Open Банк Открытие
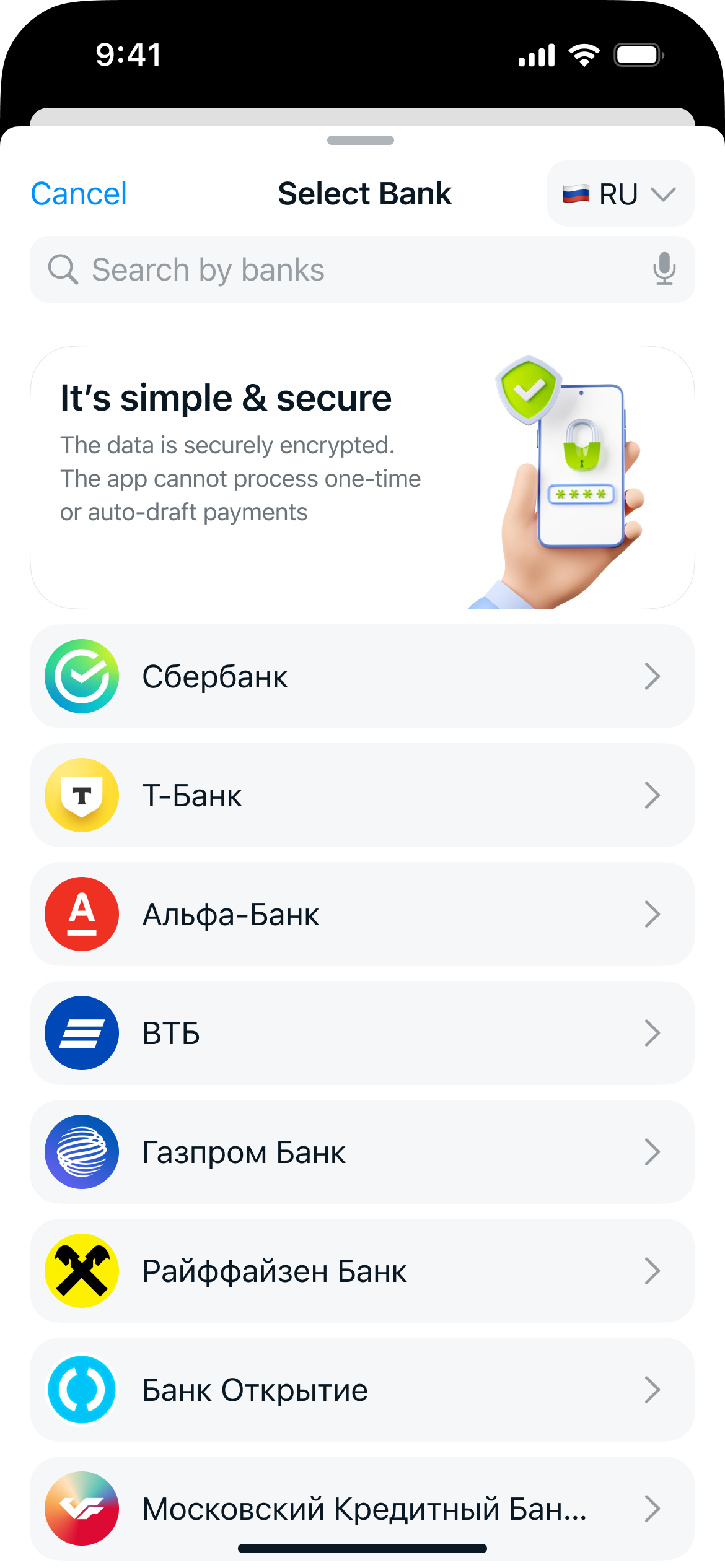The width and height of the screenshot is (725, 1568). tap(362, 1390)
